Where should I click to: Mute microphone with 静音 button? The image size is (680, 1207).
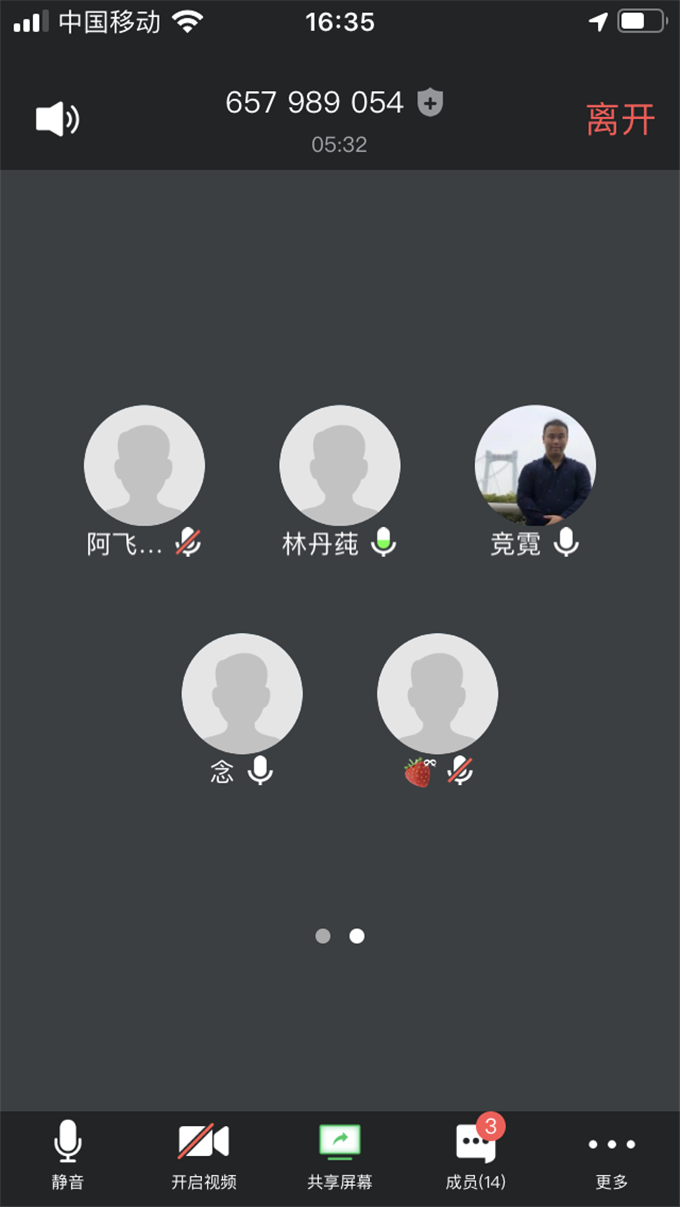(x=68, y=1155)
